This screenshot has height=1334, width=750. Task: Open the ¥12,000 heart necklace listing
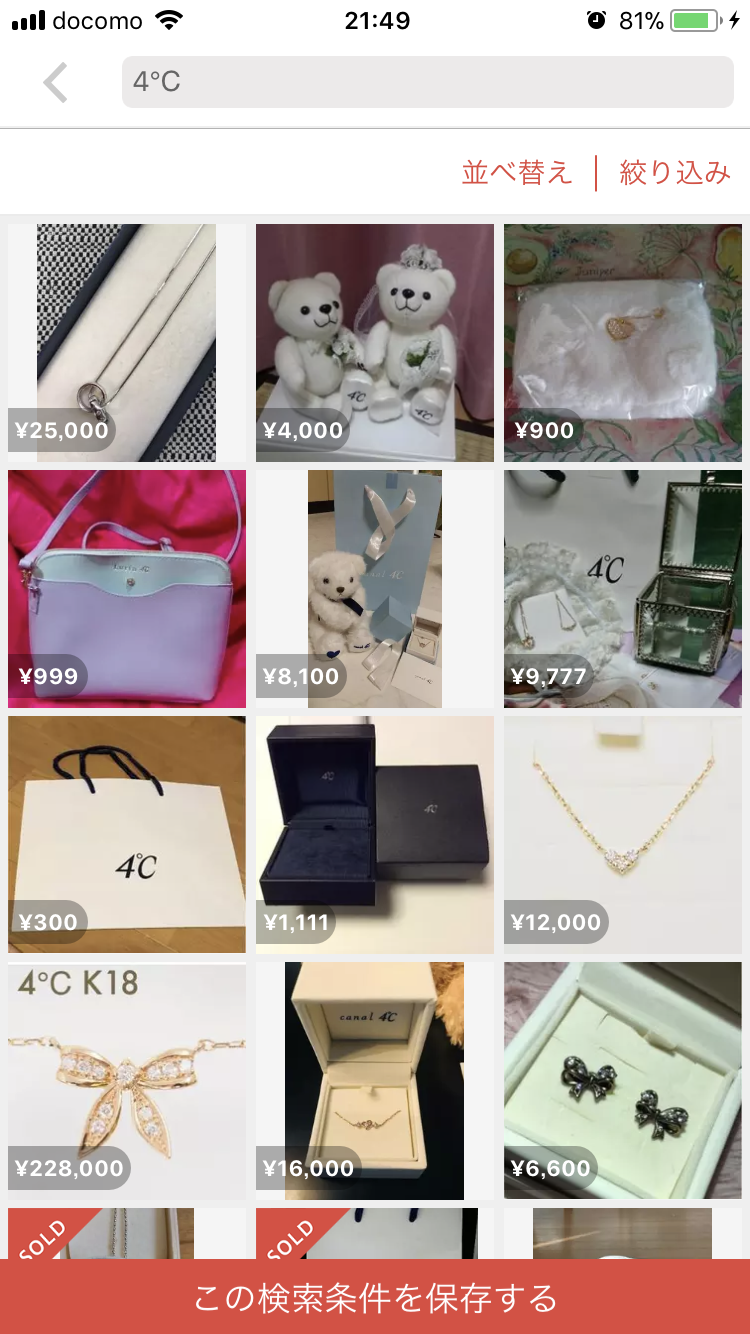pyautogui.click(x=623, y=835)
